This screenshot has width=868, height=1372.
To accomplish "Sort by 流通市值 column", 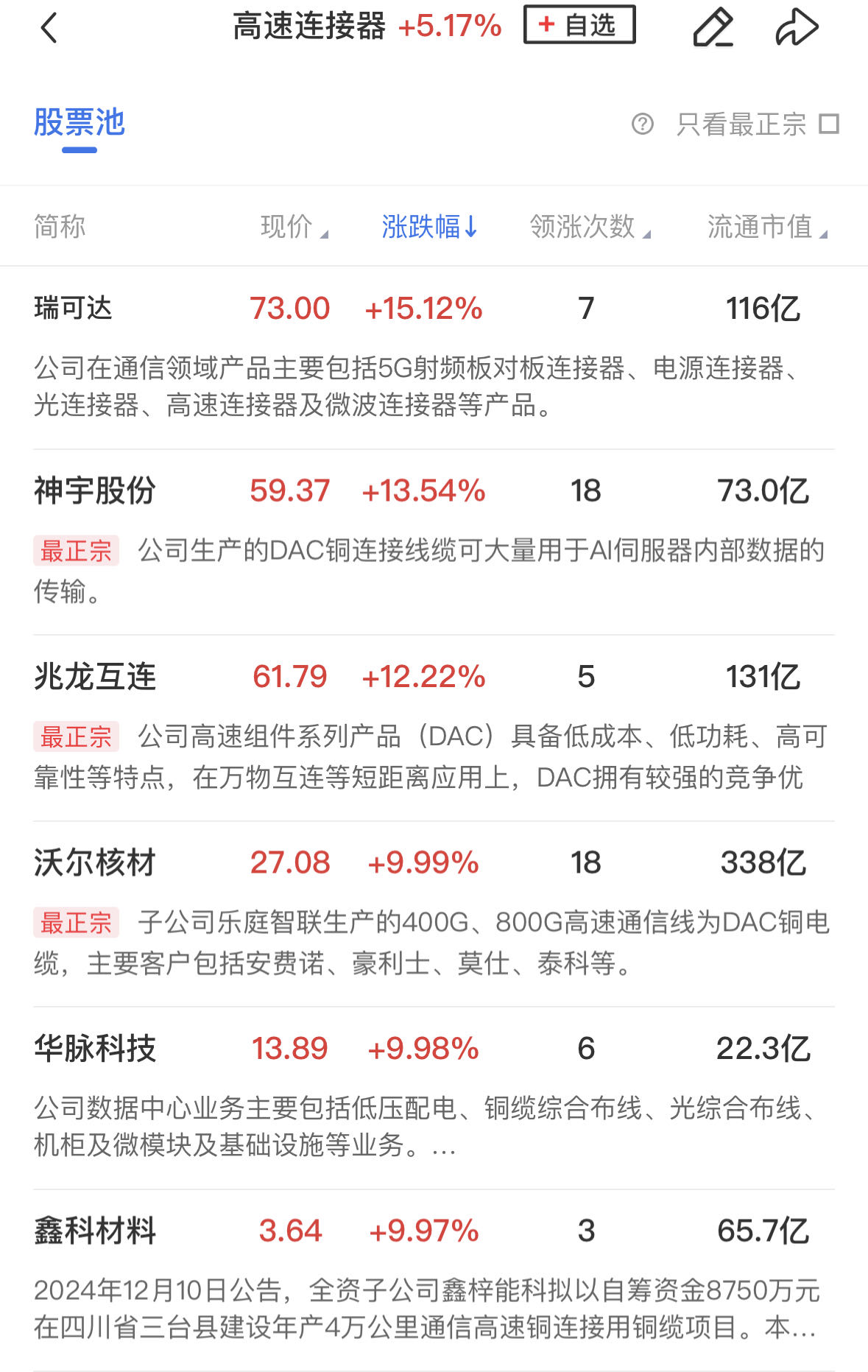I will (766, 227).
